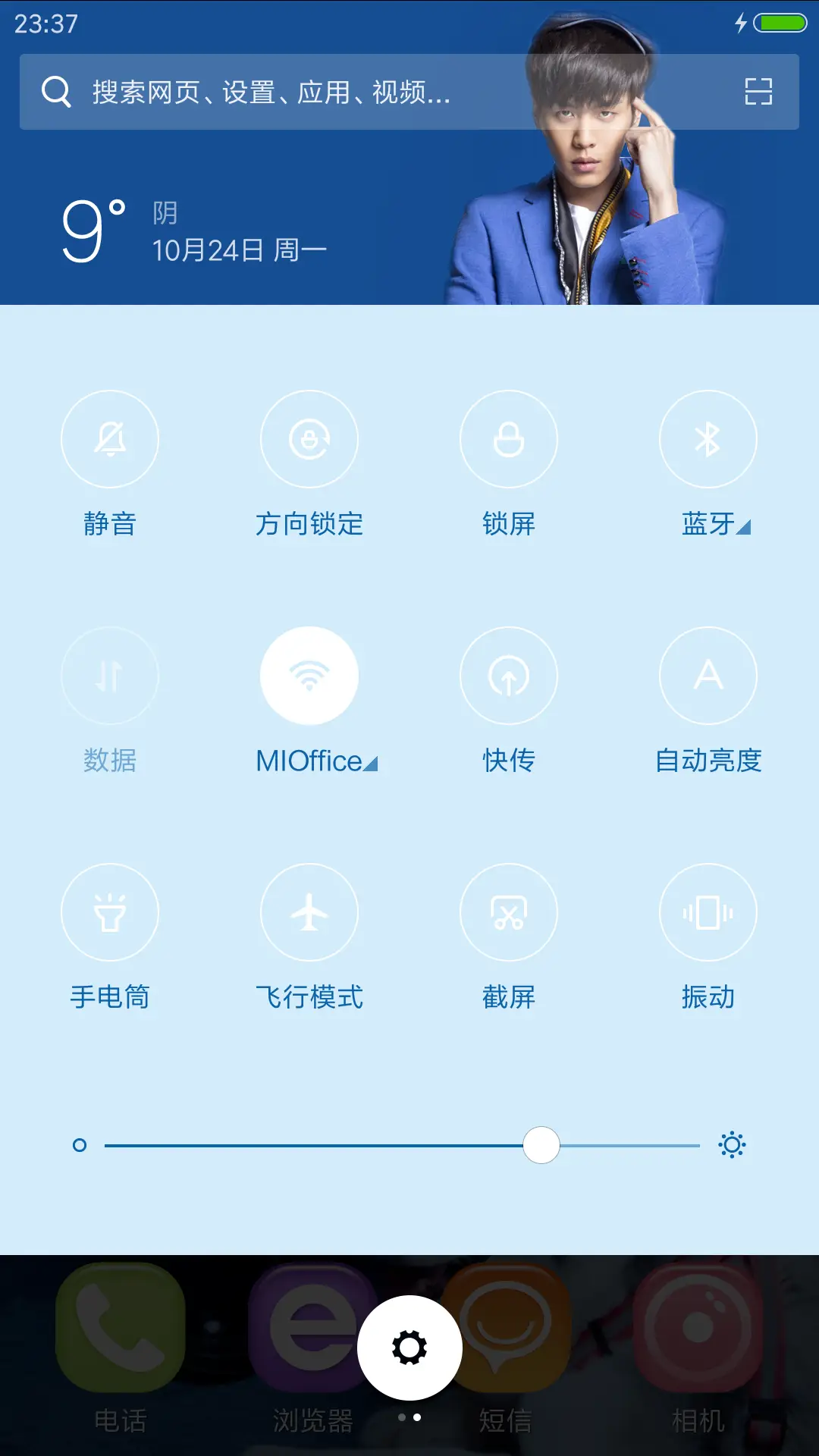Screen dimensions: 819x1456
Task: Toggle 锁屏 screen lock
Action: point(509,439)
